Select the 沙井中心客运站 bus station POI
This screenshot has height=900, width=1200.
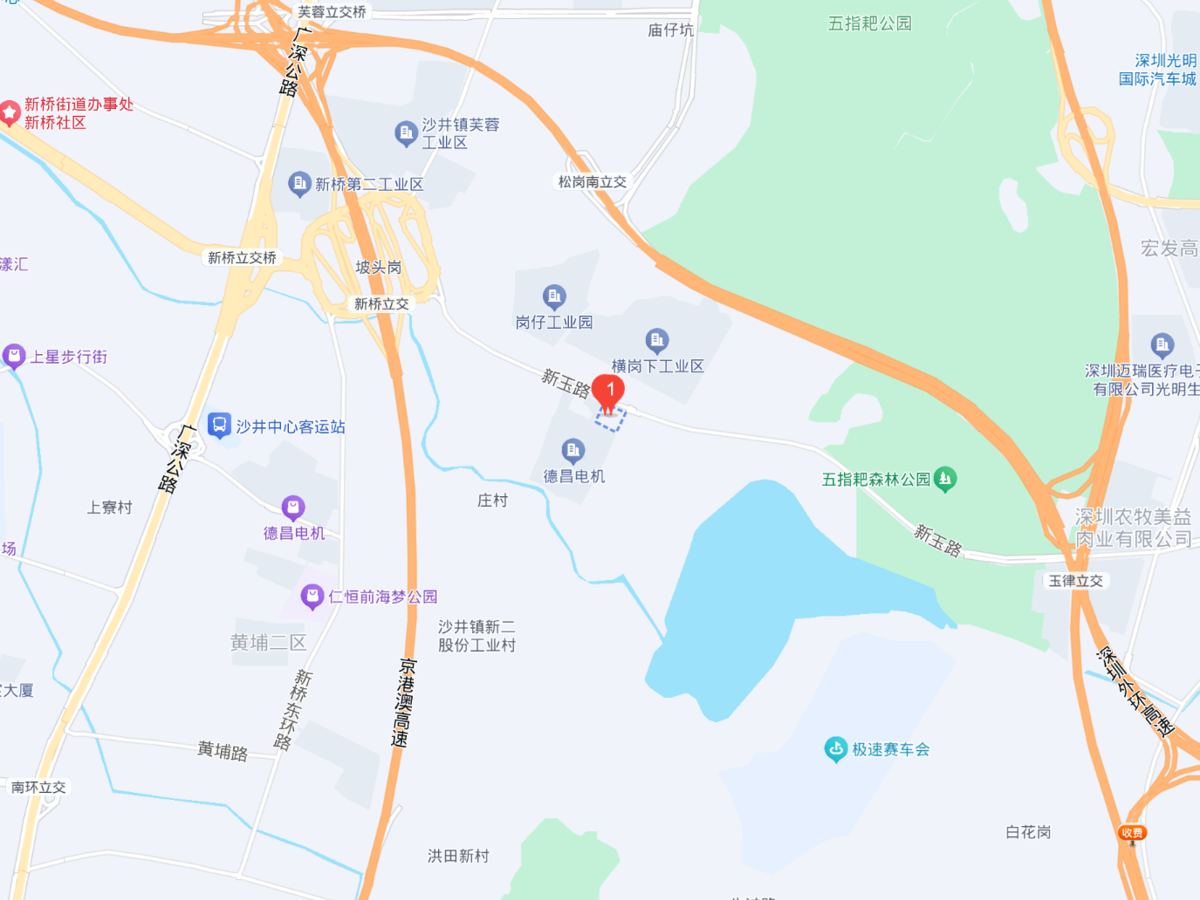[219, 426]
